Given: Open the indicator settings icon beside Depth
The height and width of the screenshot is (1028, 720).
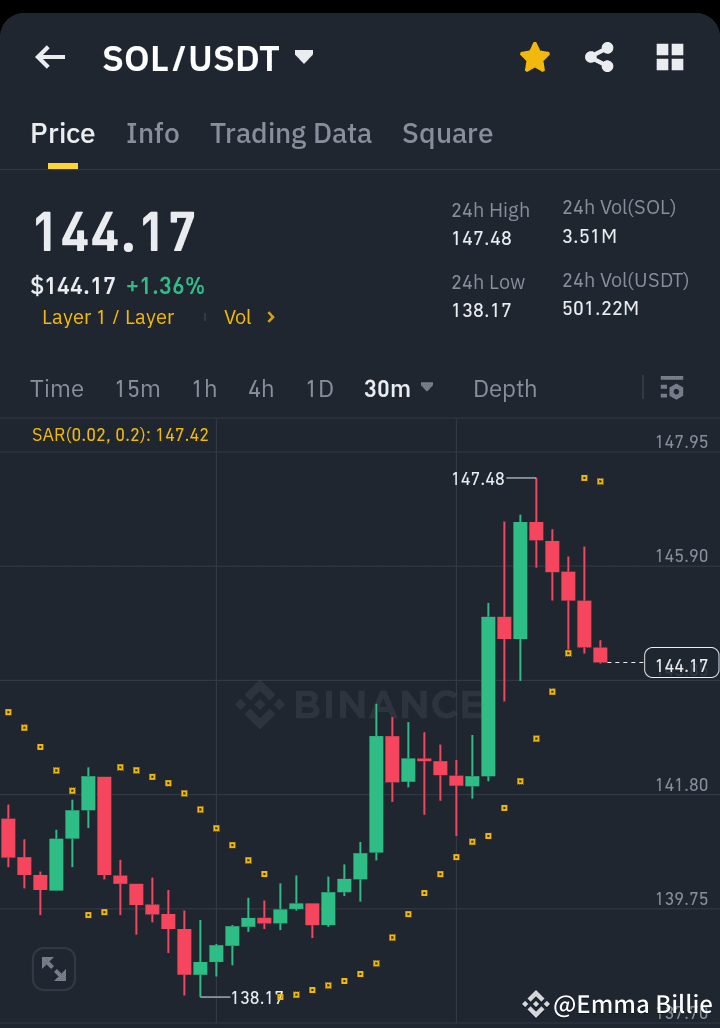Looking at the screenshot, I should 673,388.
